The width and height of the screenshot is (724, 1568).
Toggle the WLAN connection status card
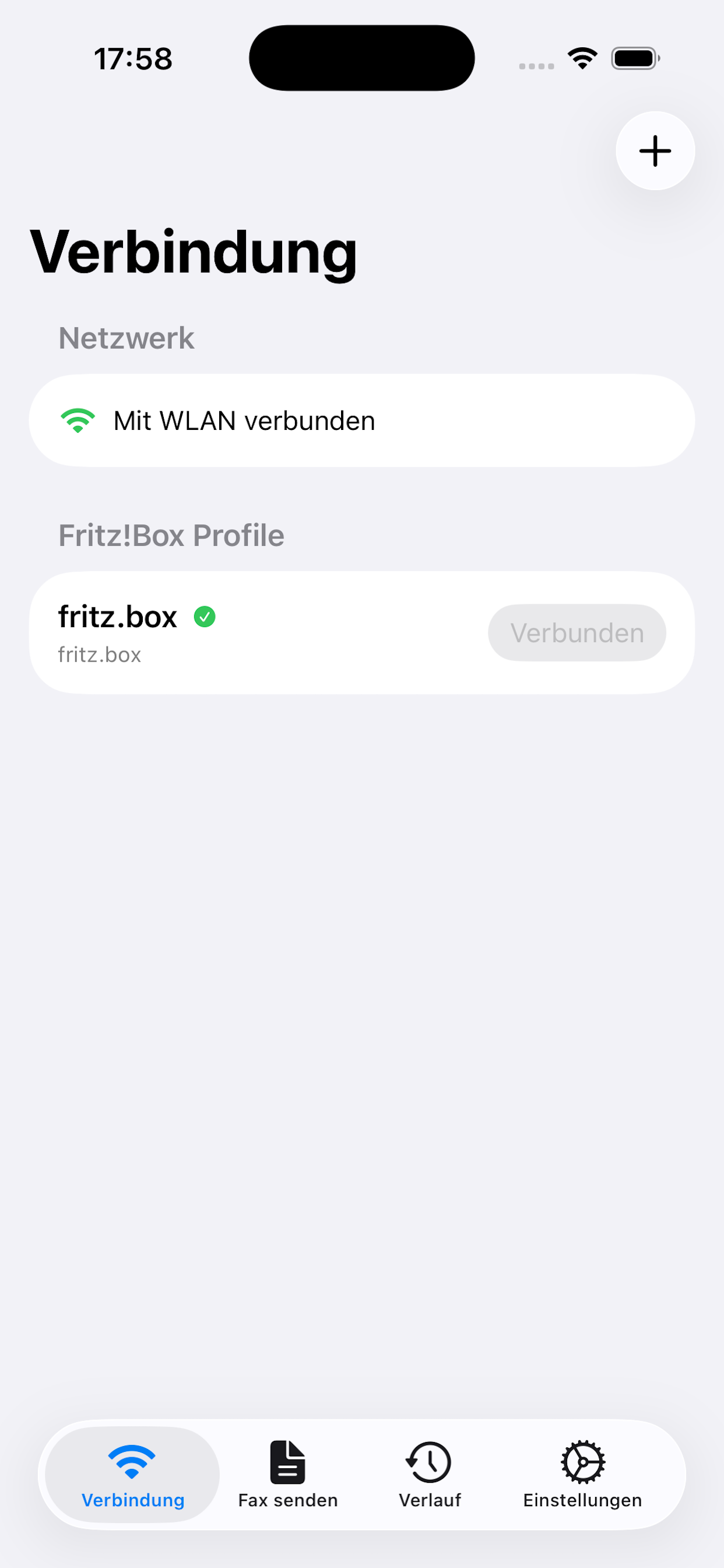click(362, 420)
